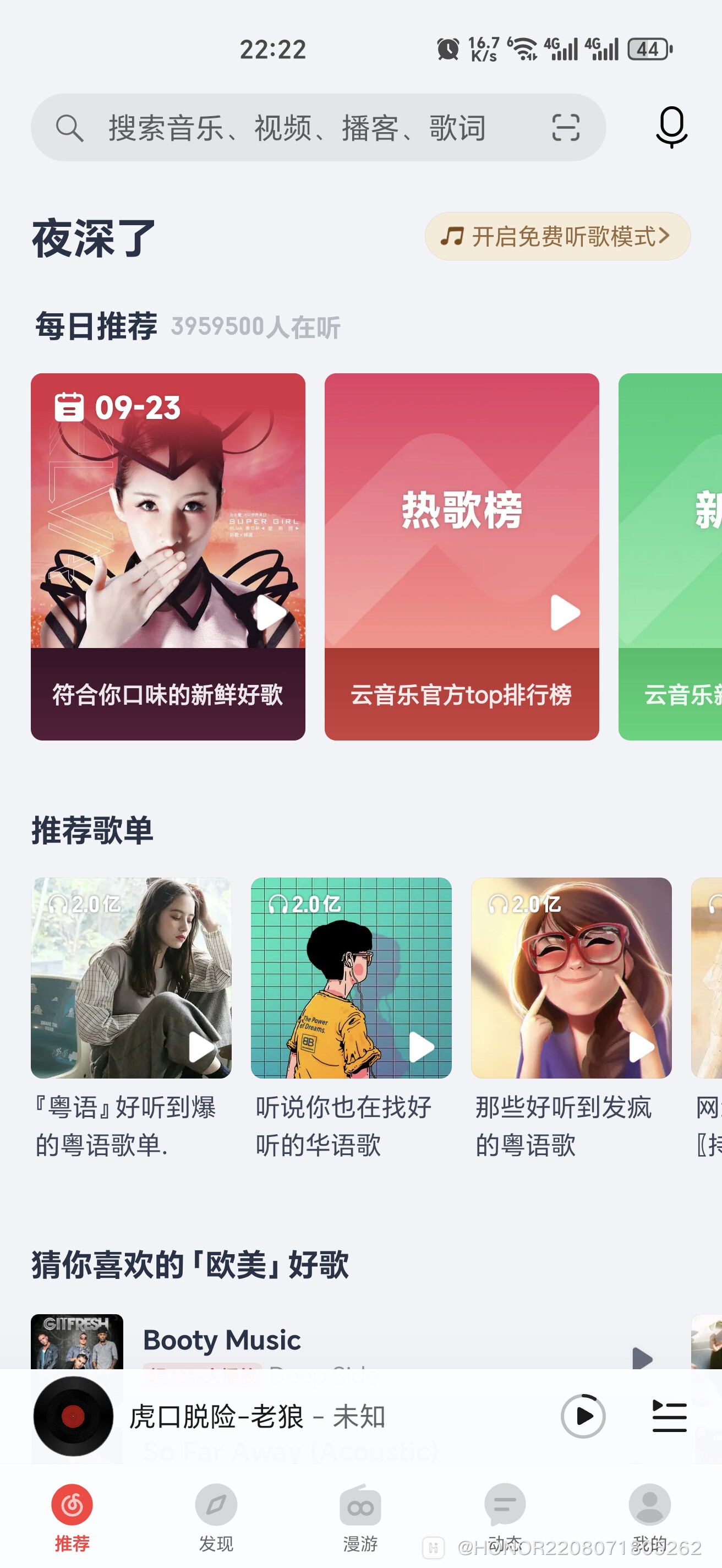Switch to the 我的 tab
Screen dimensions: 722x1568
tap(649, 1516)
